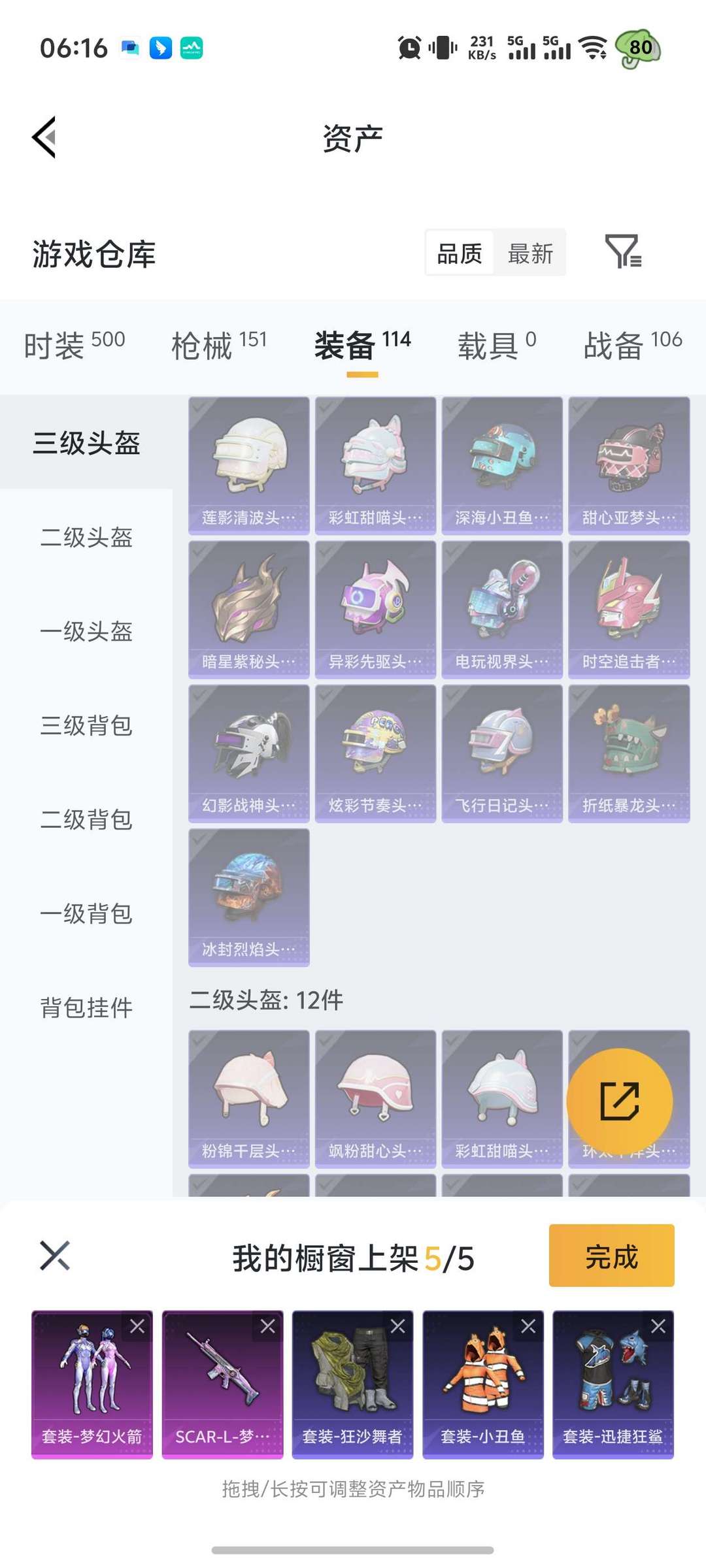Go back from the 资产 page
This screenshot has height=1568, width=706.
[44, 137]
